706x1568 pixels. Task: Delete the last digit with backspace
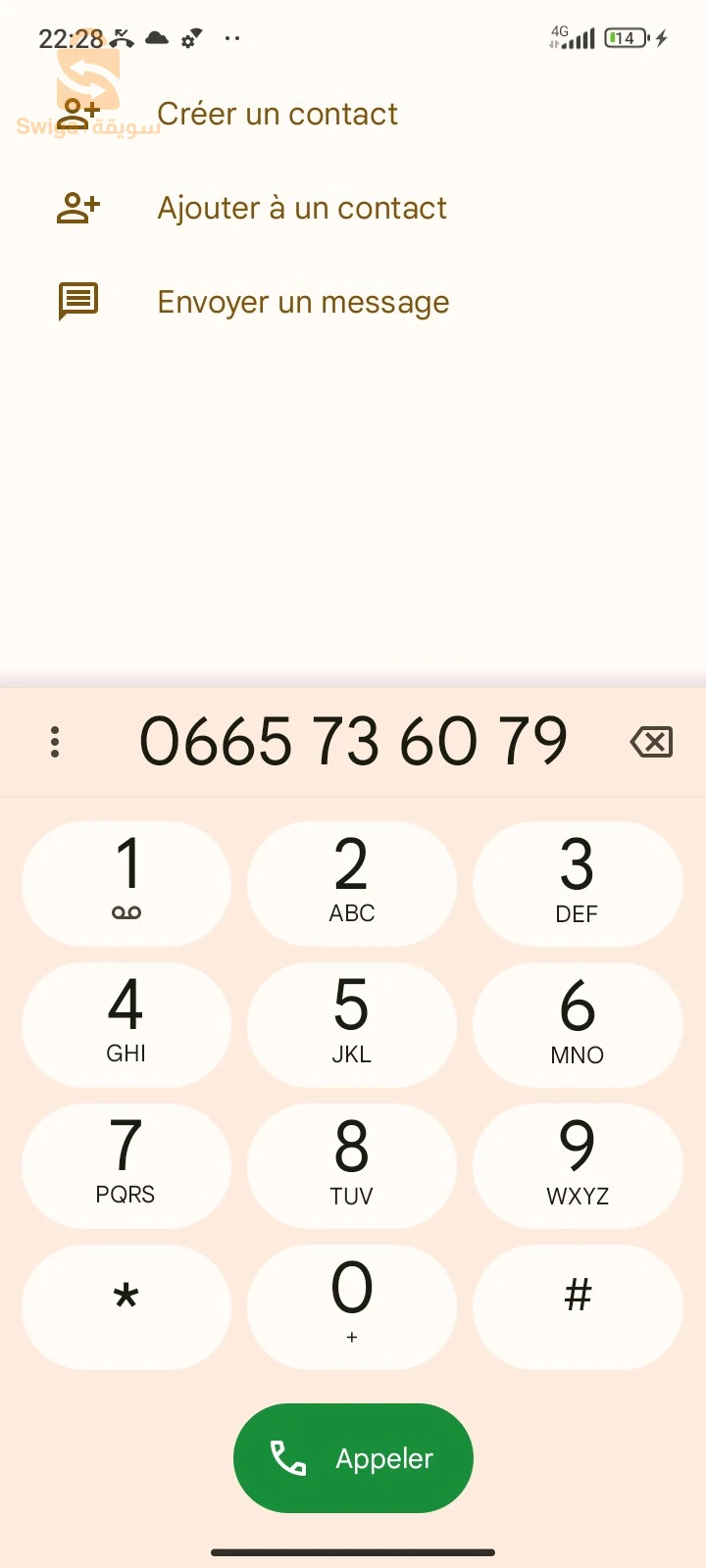click(651, 742)
